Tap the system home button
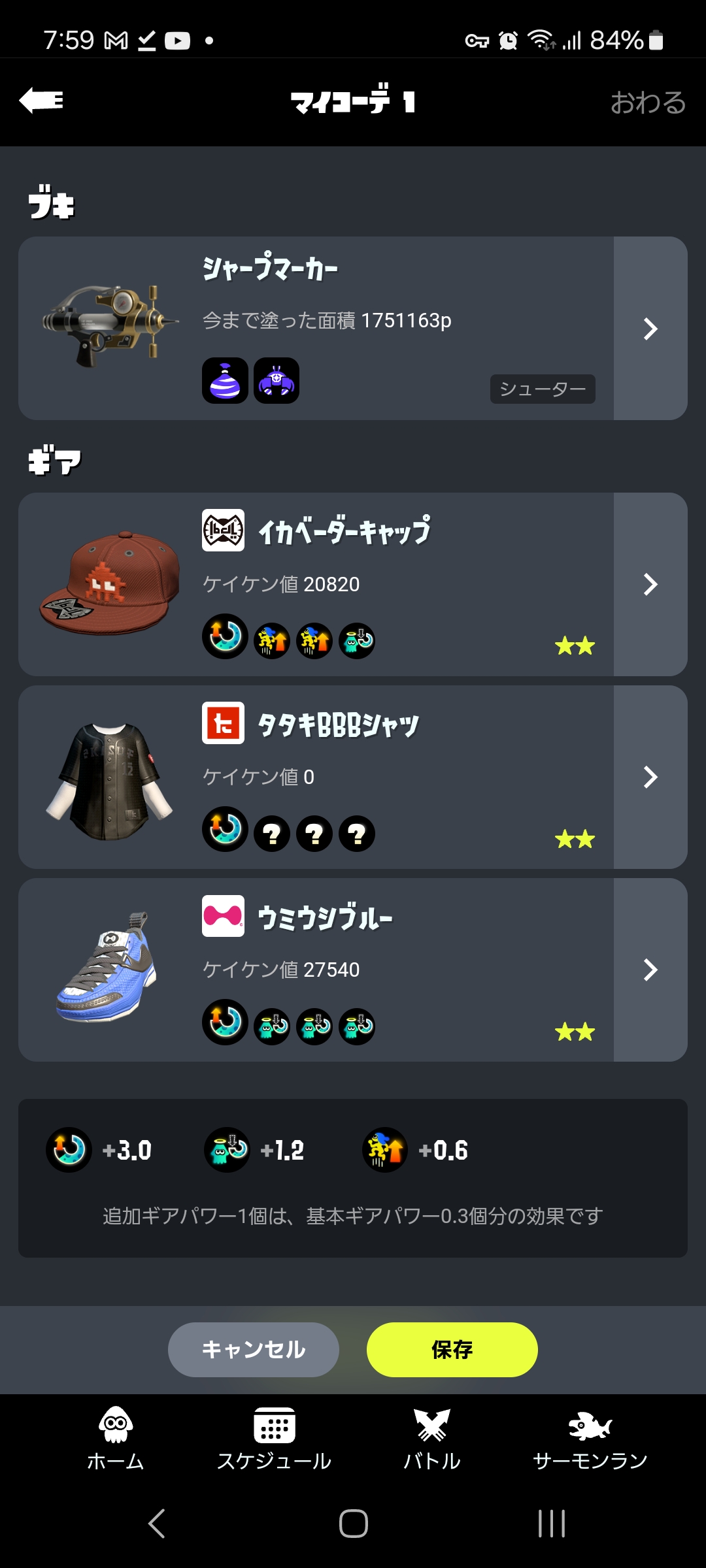The image size is (706, 1568). (x=353, y=1524)
